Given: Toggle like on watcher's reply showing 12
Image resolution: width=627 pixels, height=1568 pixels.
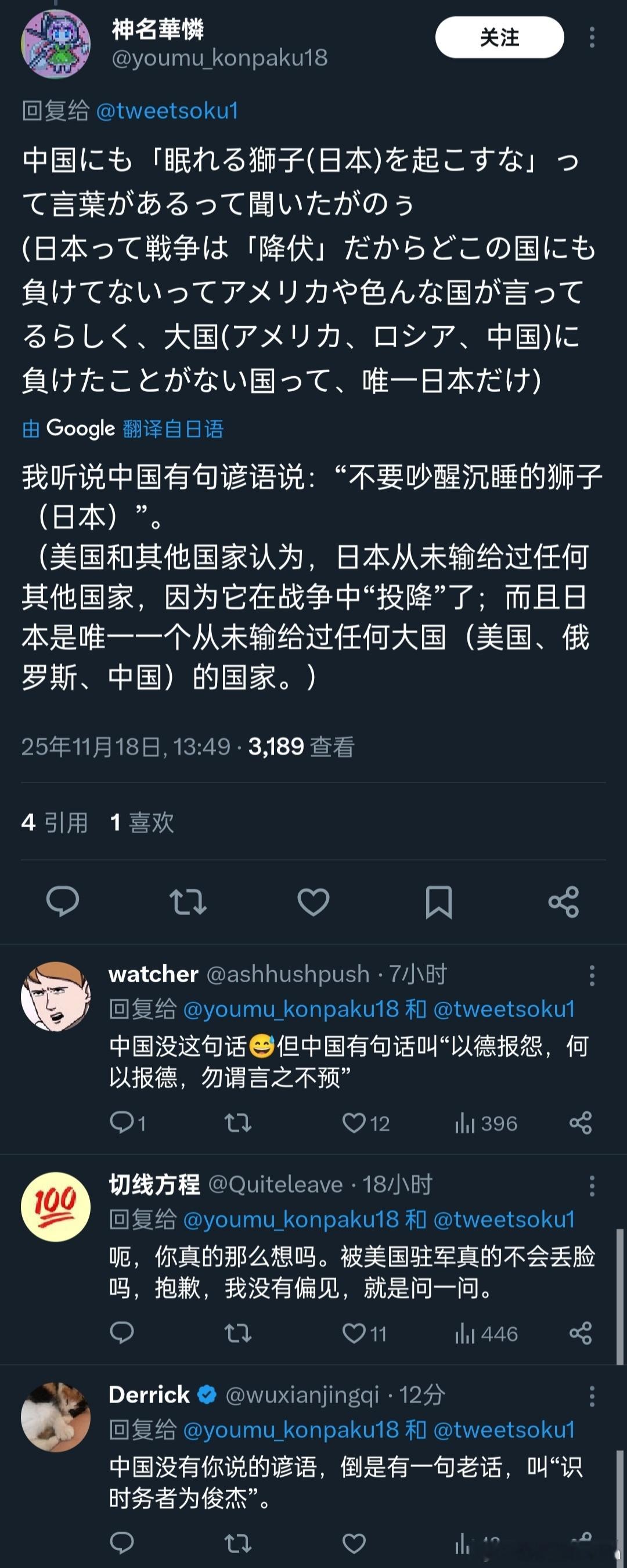Looking at the screenshot, I should click(x=356, y=1124).
